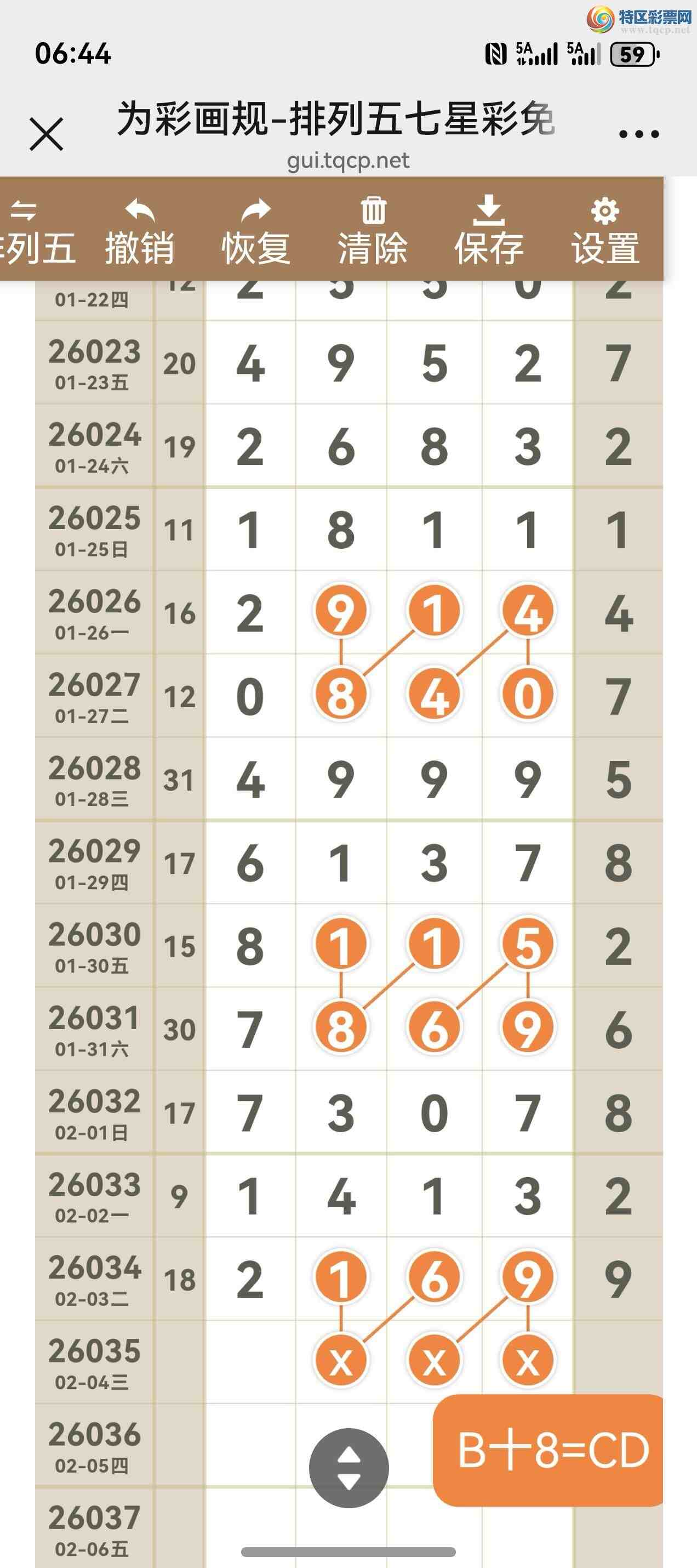Image resolution: width=697 pixels, height=1568 pixels.
Task: Close the web page
Action: pos(46,134)
